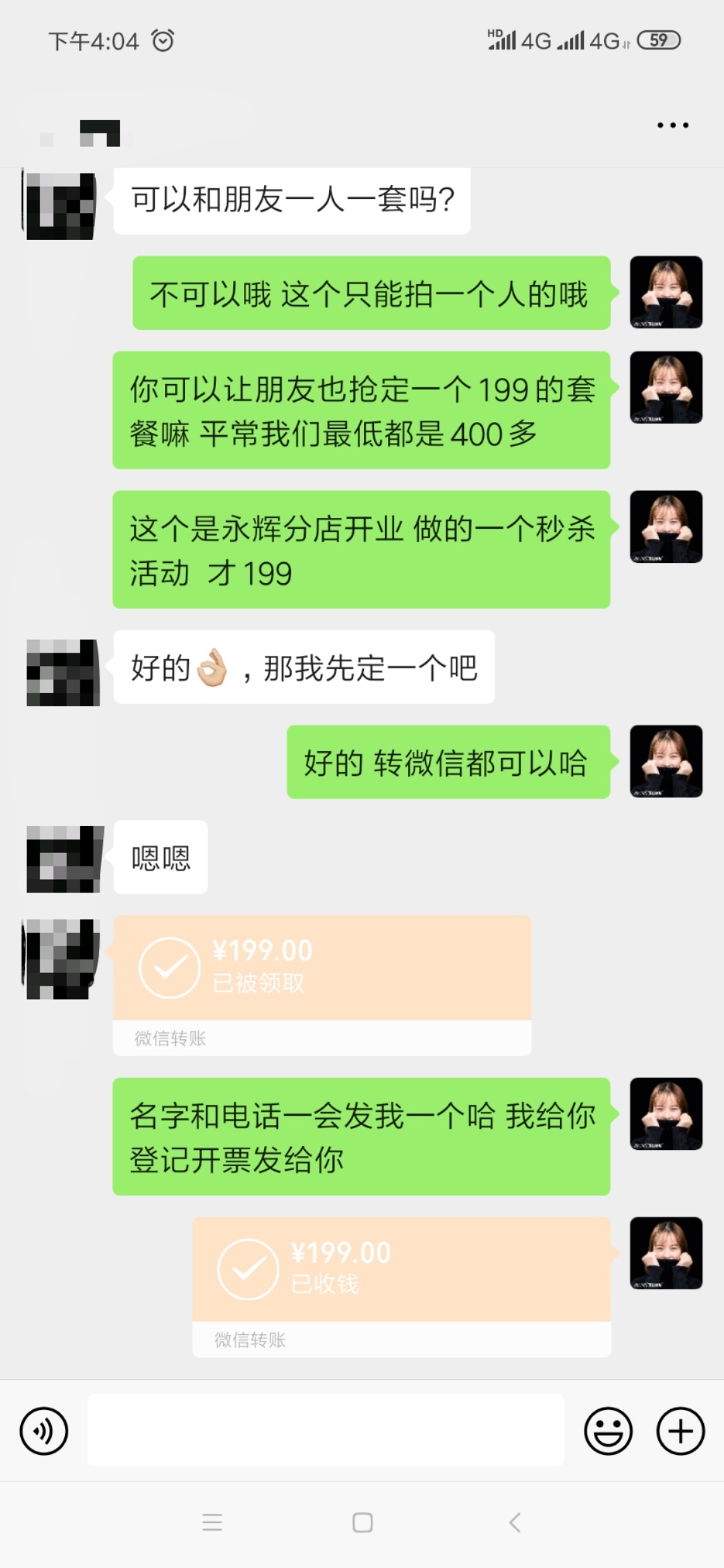Open the ¥199.00 已收钱 transfer card

tap(402, 1287)
